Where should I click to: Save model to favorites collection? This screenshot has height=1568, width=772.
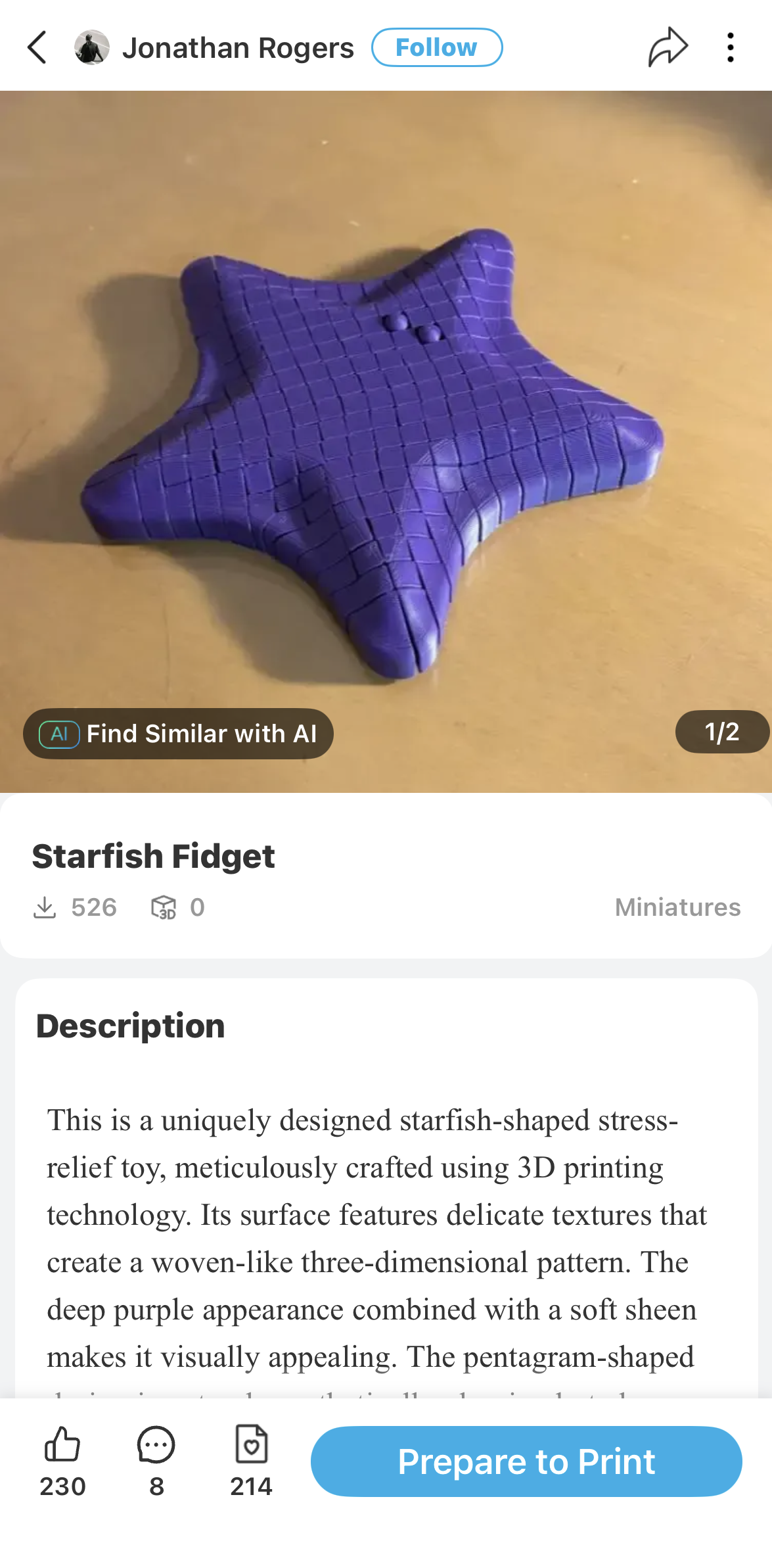click(x=251, y=1461)
